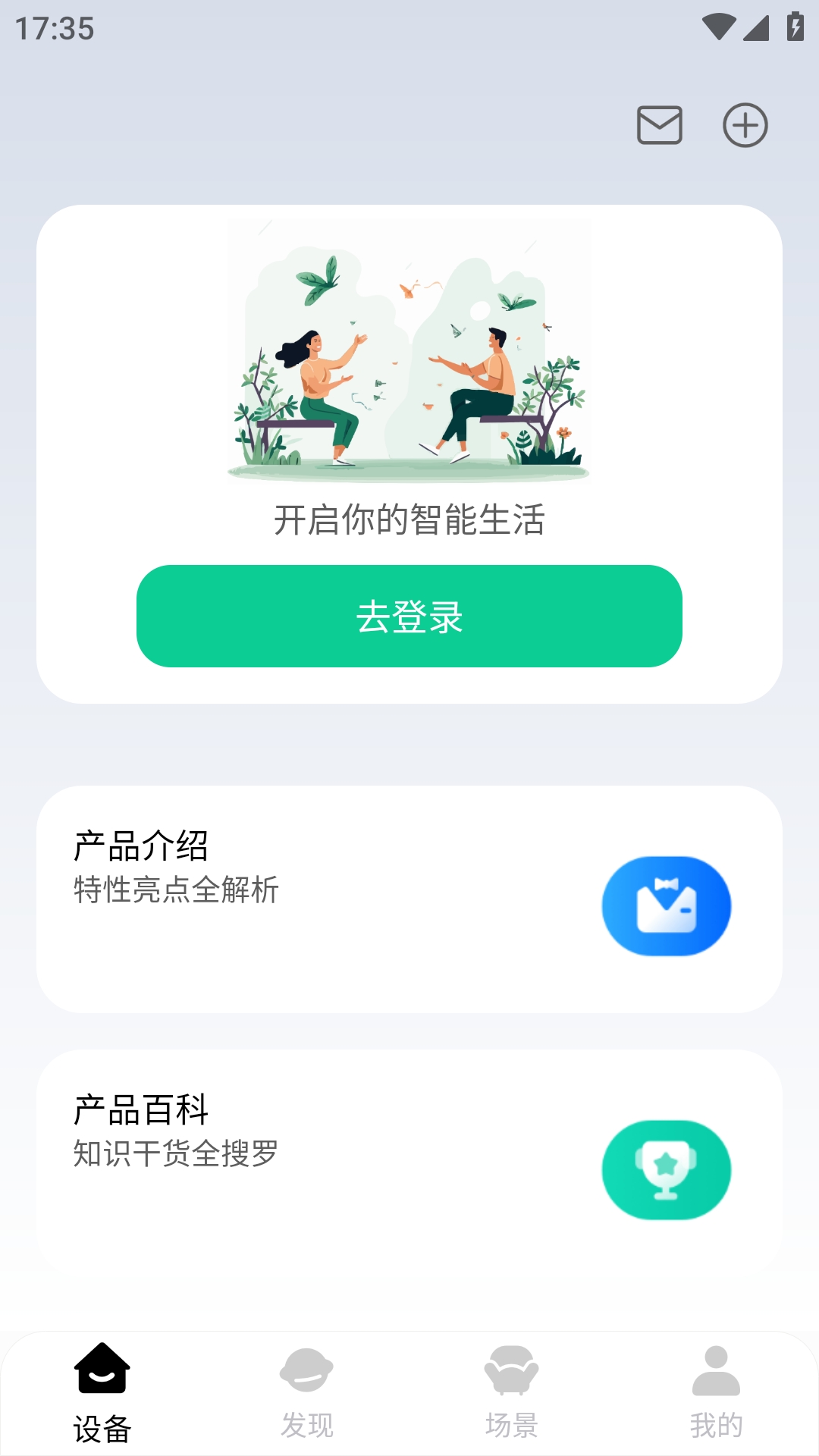Tap the 开启你的智能生活 heading
819x1456 pixels.
(x=409, y=519)
